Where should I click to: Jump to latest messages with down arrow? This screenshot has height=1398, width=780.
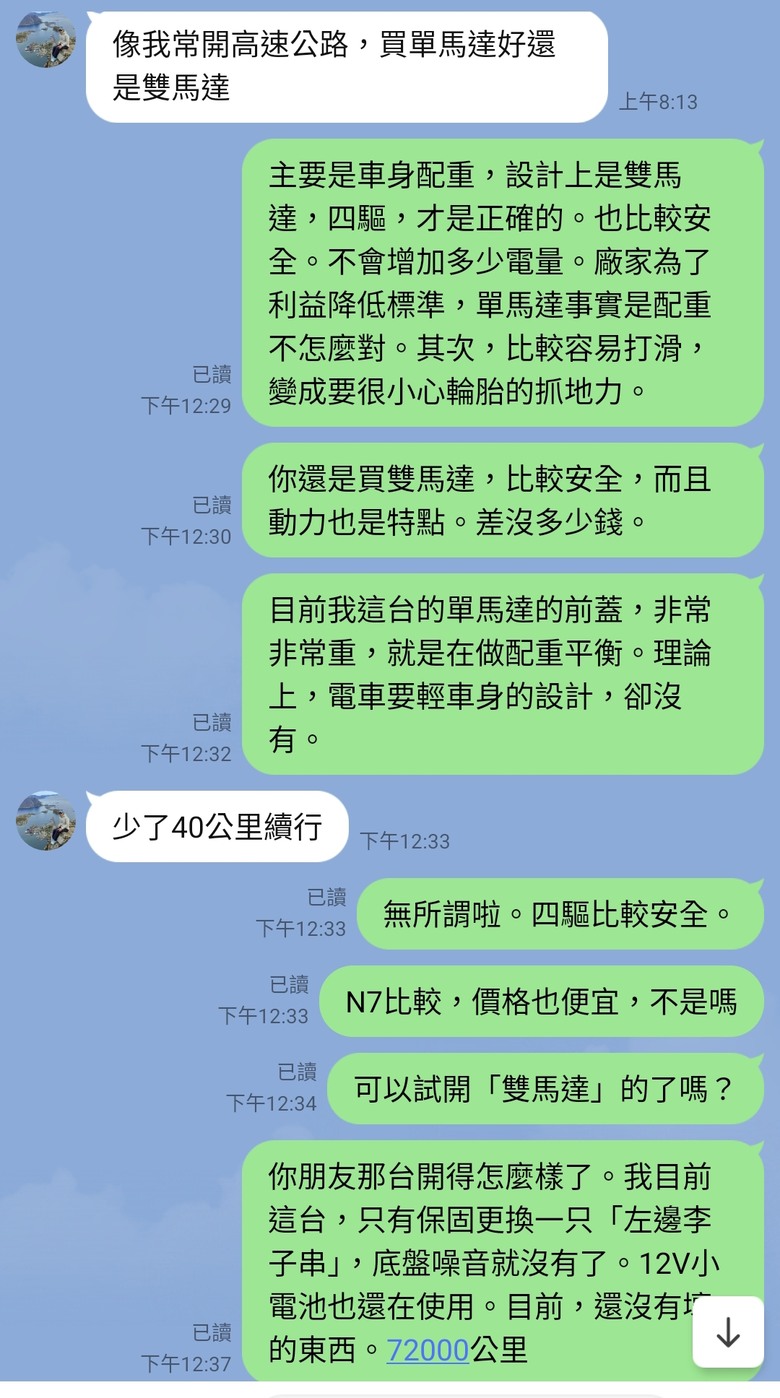[728, 1332]
